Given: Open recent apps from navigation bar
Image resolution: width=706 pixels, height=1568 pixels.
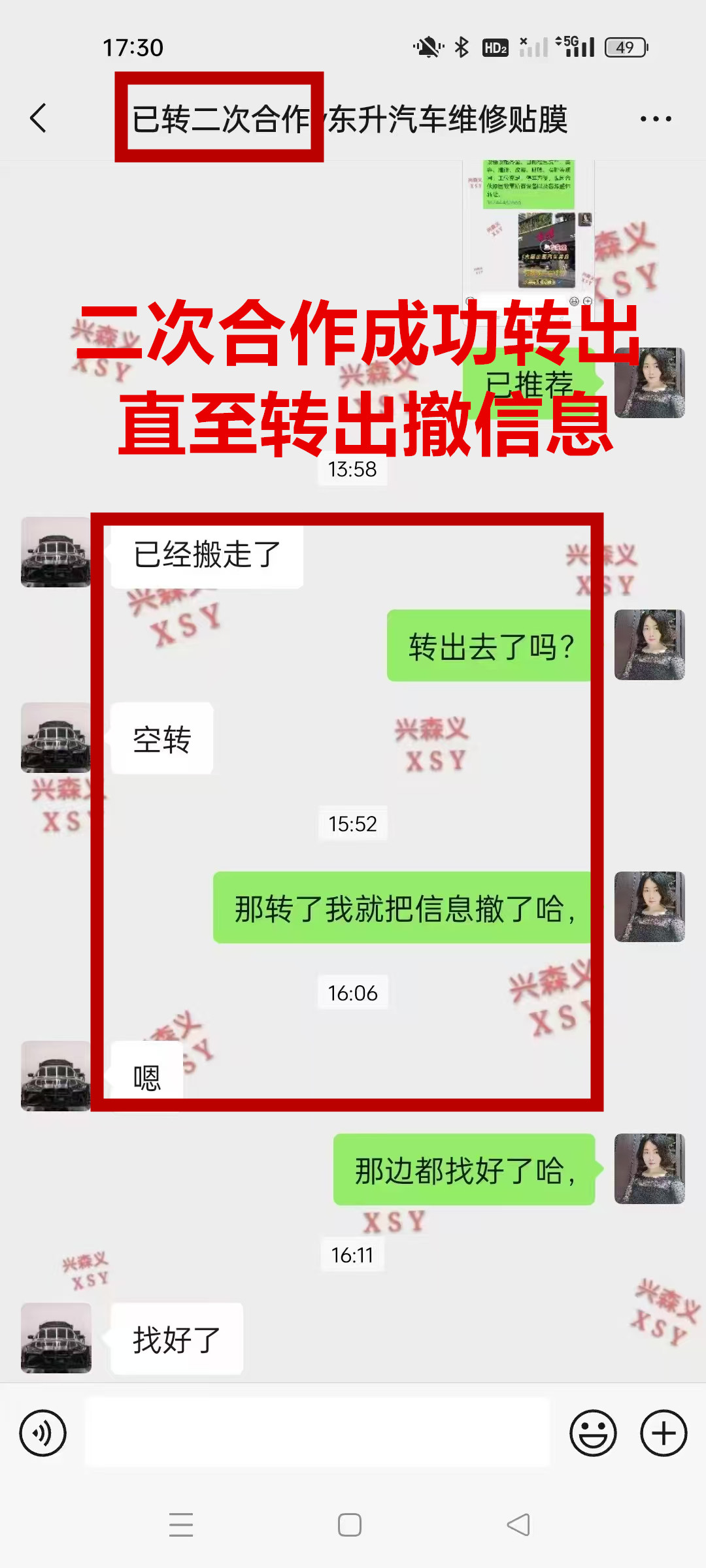Looking at the screenshot, I should [181, 1525].
